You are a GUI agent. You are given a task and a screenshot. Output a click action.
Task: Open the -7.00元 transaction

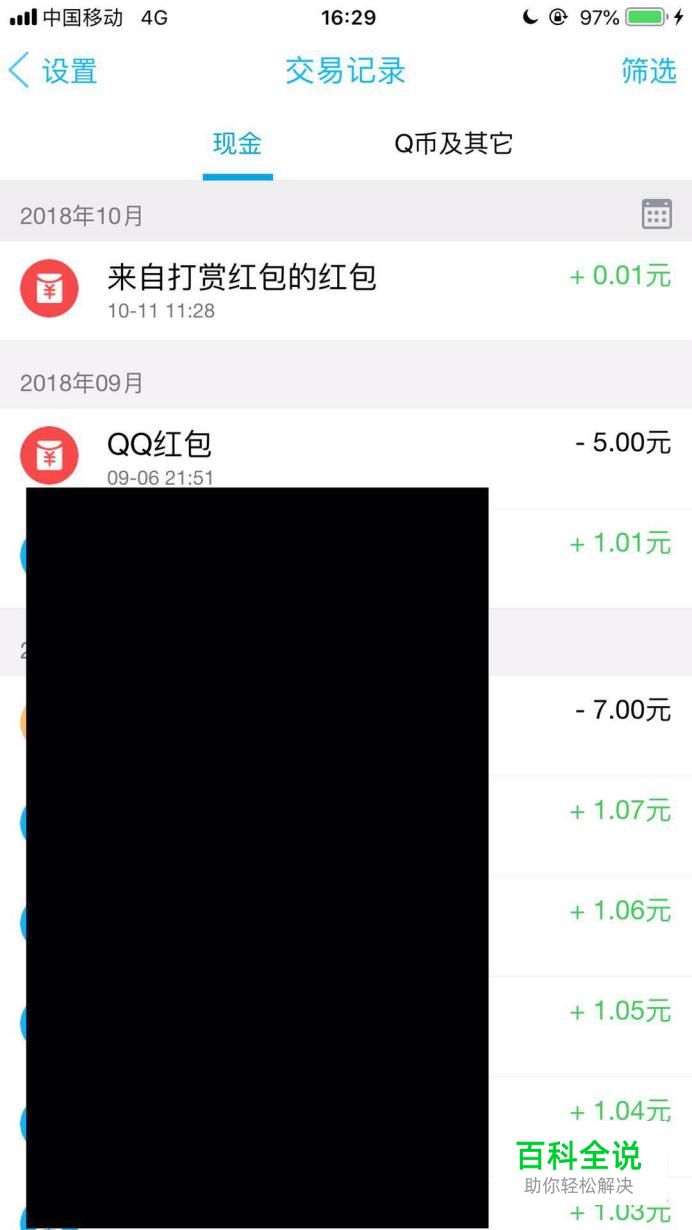346,726
